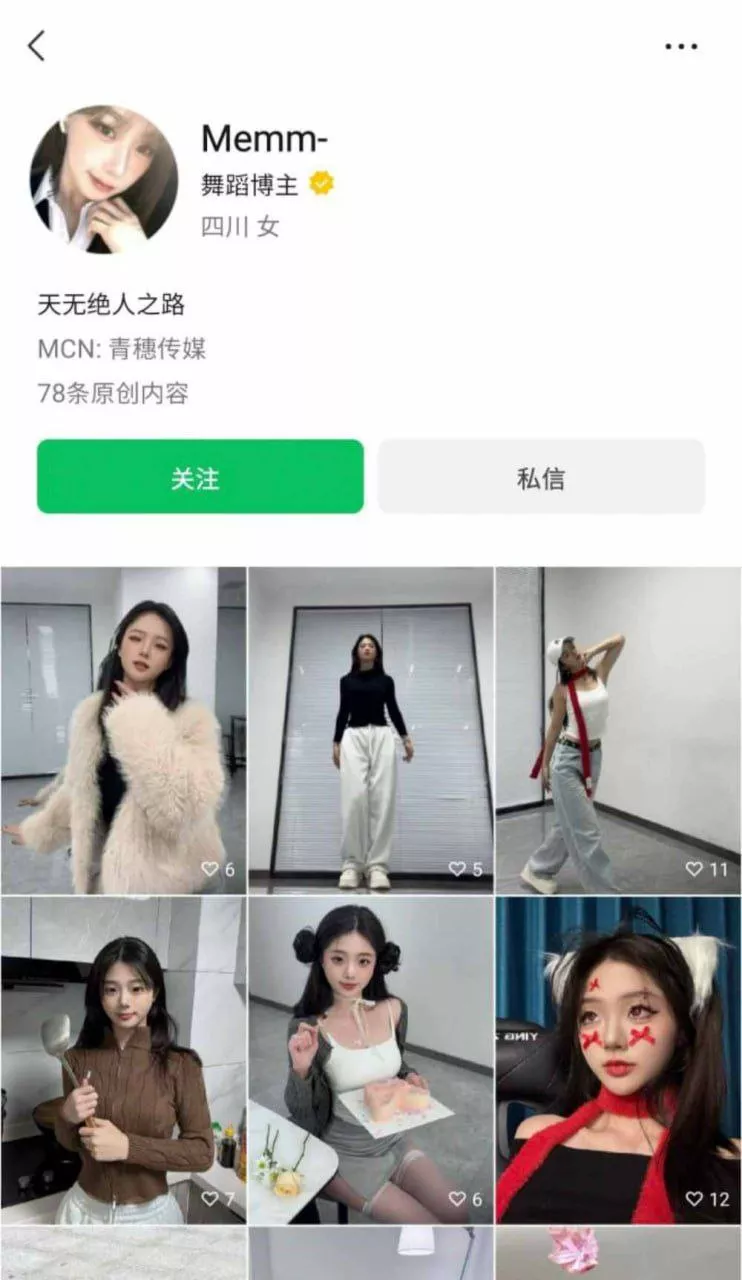
Task: Open the video with girl holding cake
Action: [371, 1060]
